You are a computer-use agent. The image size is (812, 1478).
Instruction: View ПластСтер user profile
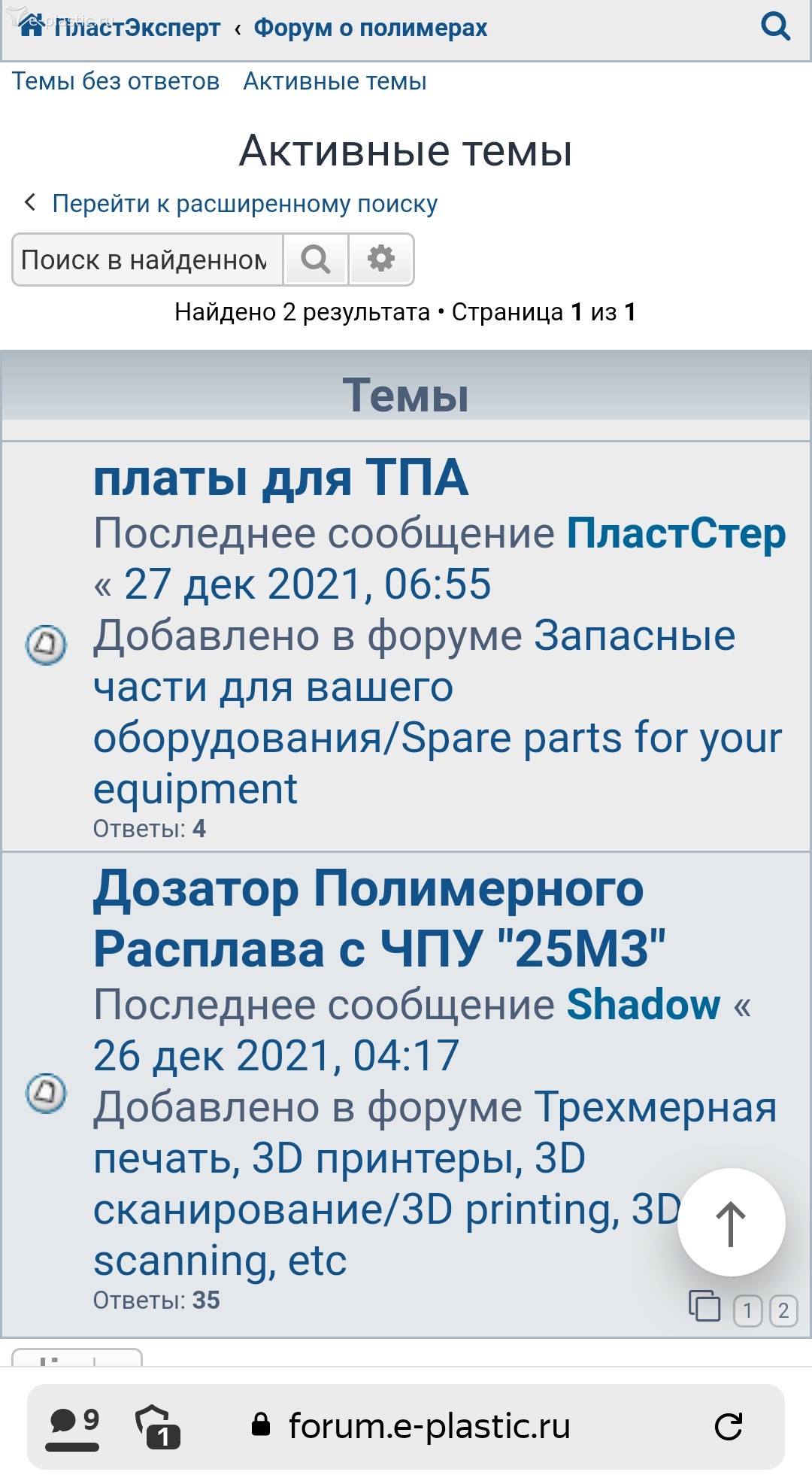pos(675,534)
